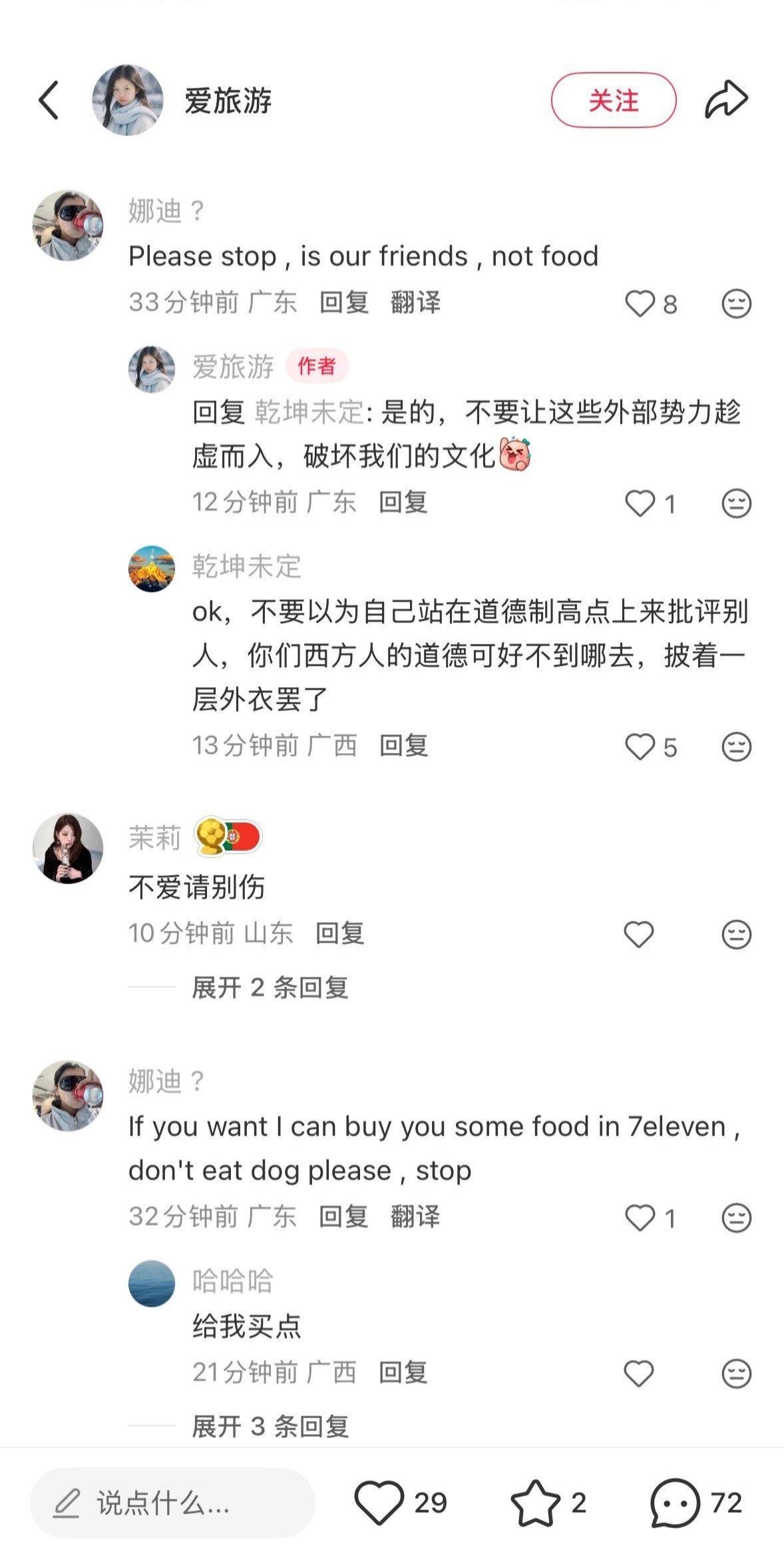Follow 爱旅游 with the 关注 button
This screenshot has width=784, height=1554.
click(x=614, y=101)
